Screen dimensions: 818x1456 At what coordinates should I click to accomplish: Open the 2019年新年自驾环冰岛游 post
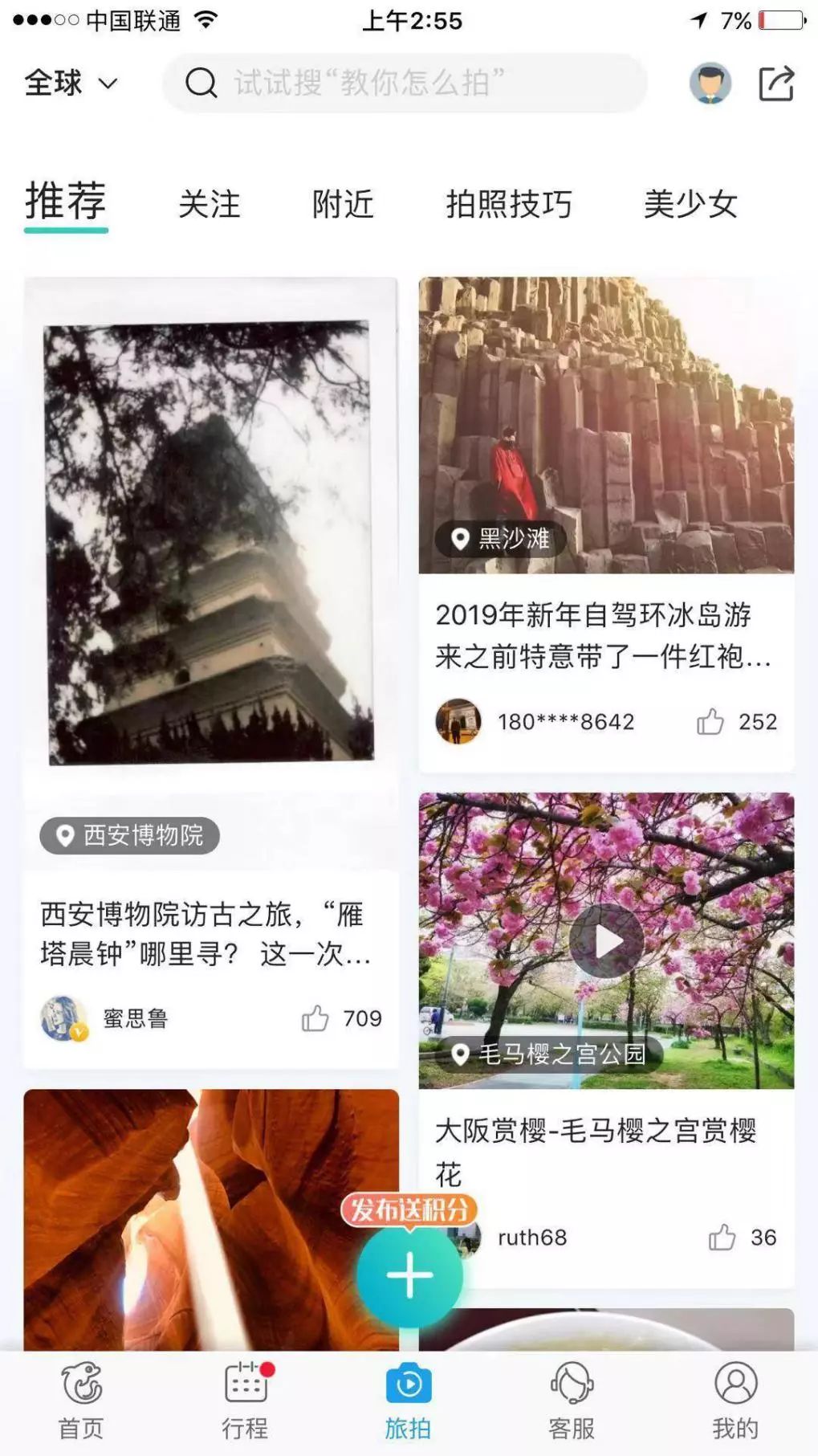pos(602,635)
